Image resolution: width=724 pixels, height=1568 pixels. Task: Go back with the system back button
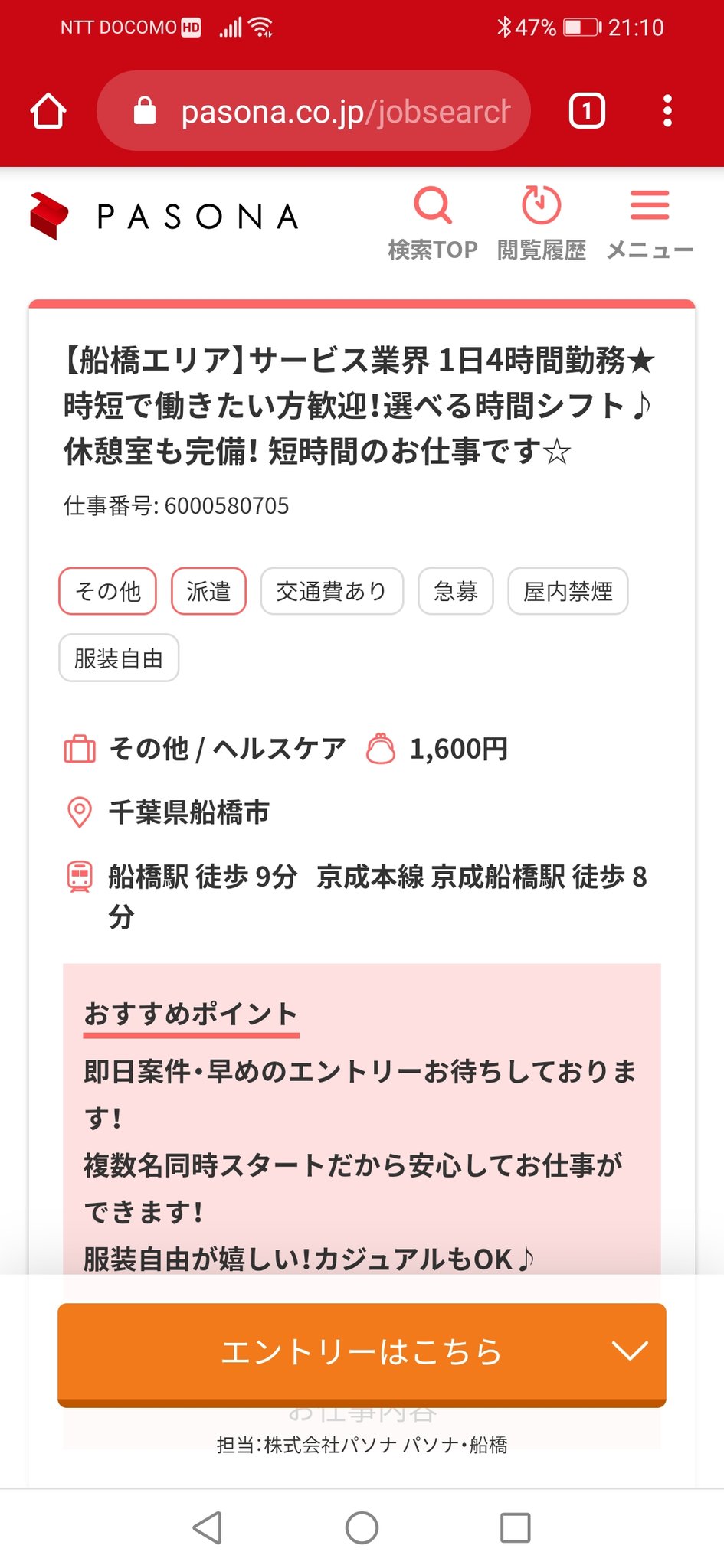(208, 1527)
